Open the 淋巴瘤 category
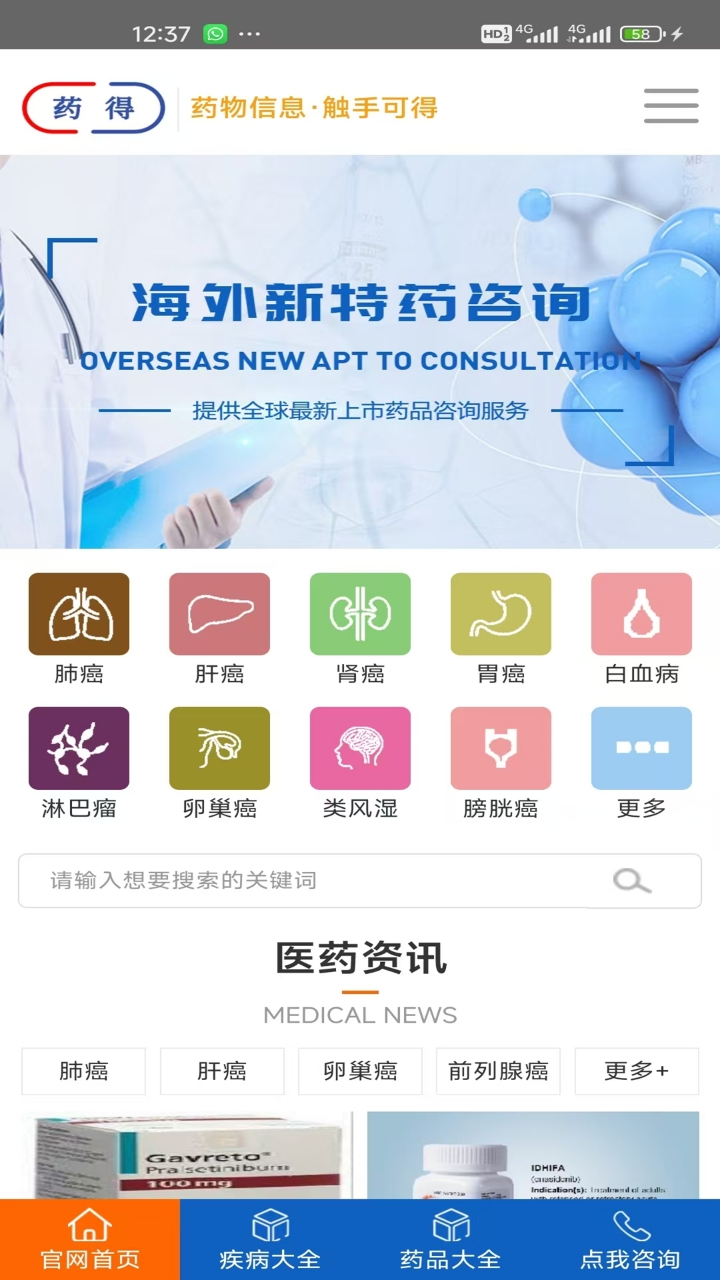720x1280 pixels. (x=79, y=748)
